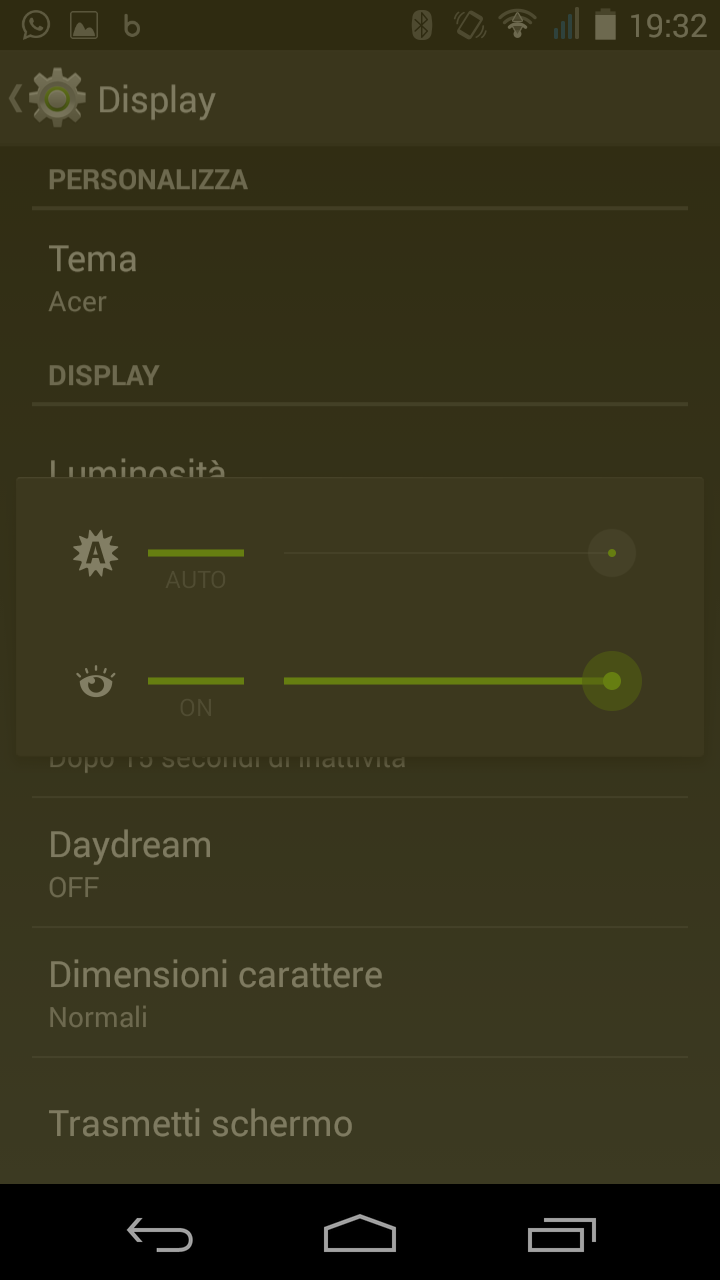Open the Tema setting
720x1280 pixels.
[360, 277]
